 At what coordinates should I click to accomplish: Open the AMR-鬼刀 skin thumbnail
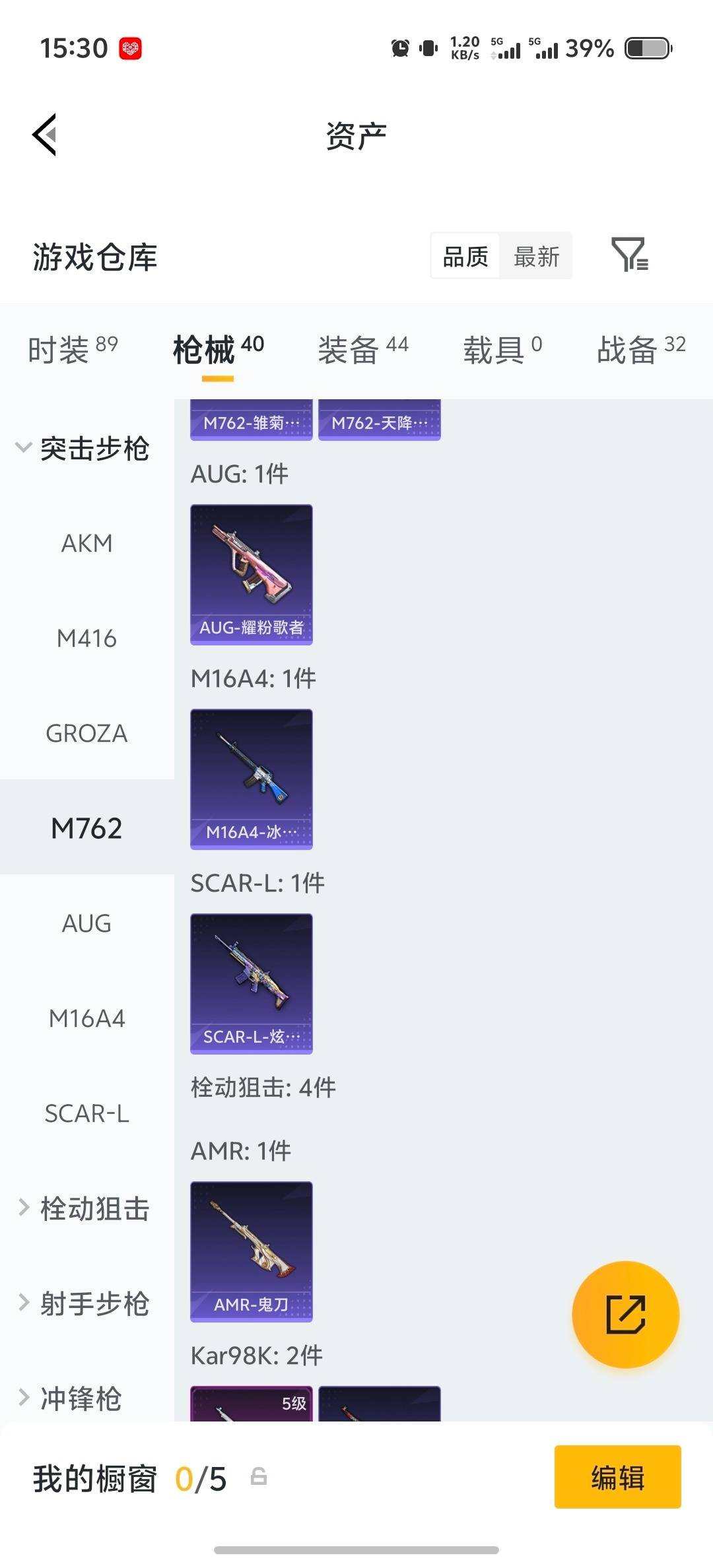pos(252,1251)
